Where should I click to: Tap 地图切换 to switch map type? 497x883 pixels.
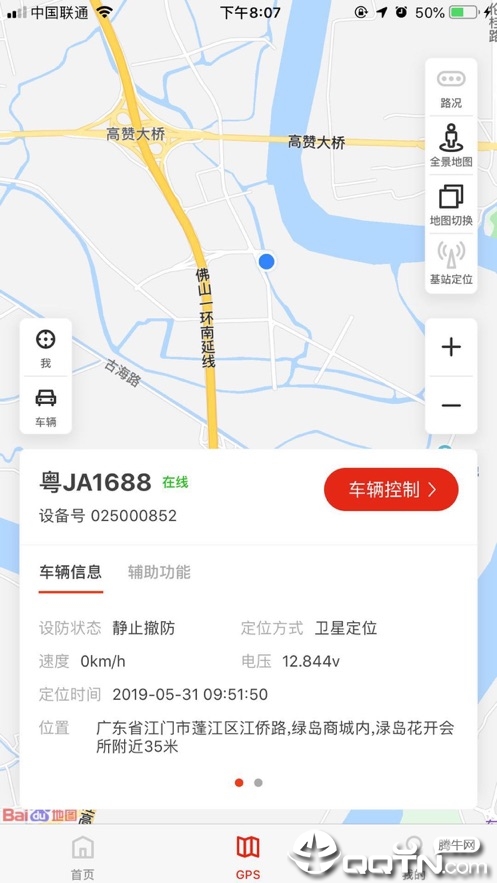(x=451, y=205)
